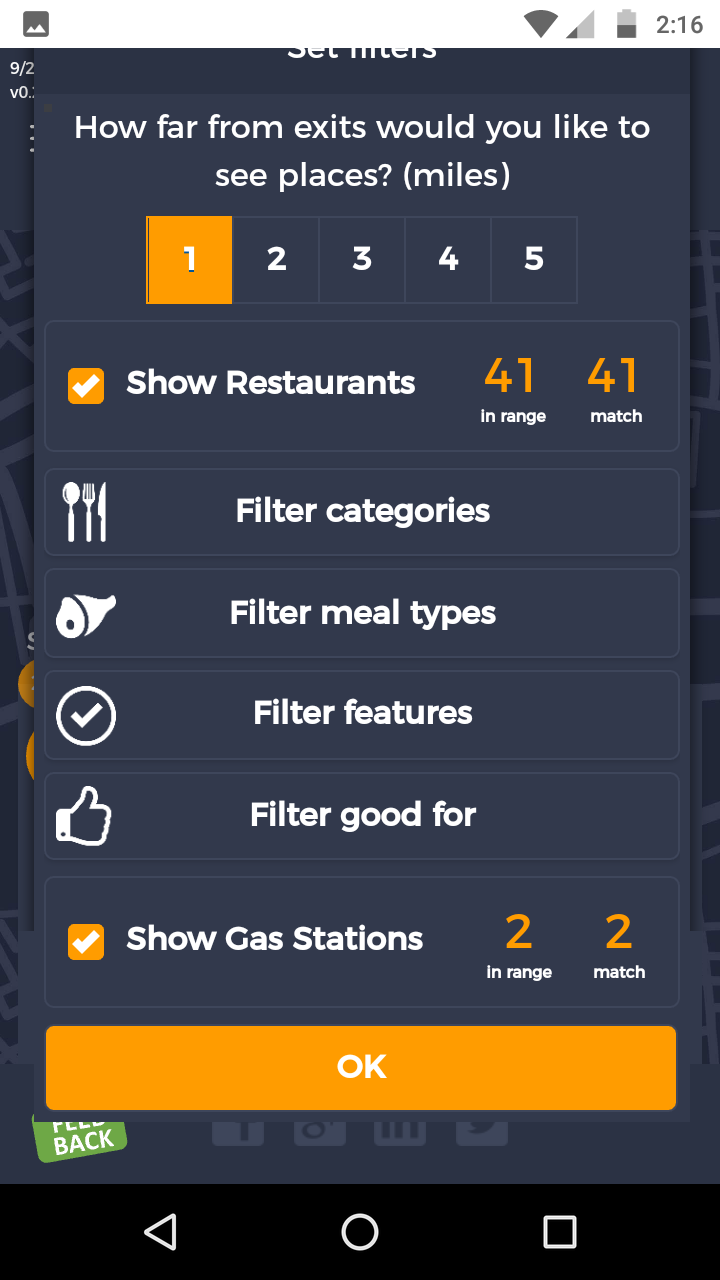Switch distance to 5 miles
This screenshot has height=1280, width=720.
coord(534,260)
